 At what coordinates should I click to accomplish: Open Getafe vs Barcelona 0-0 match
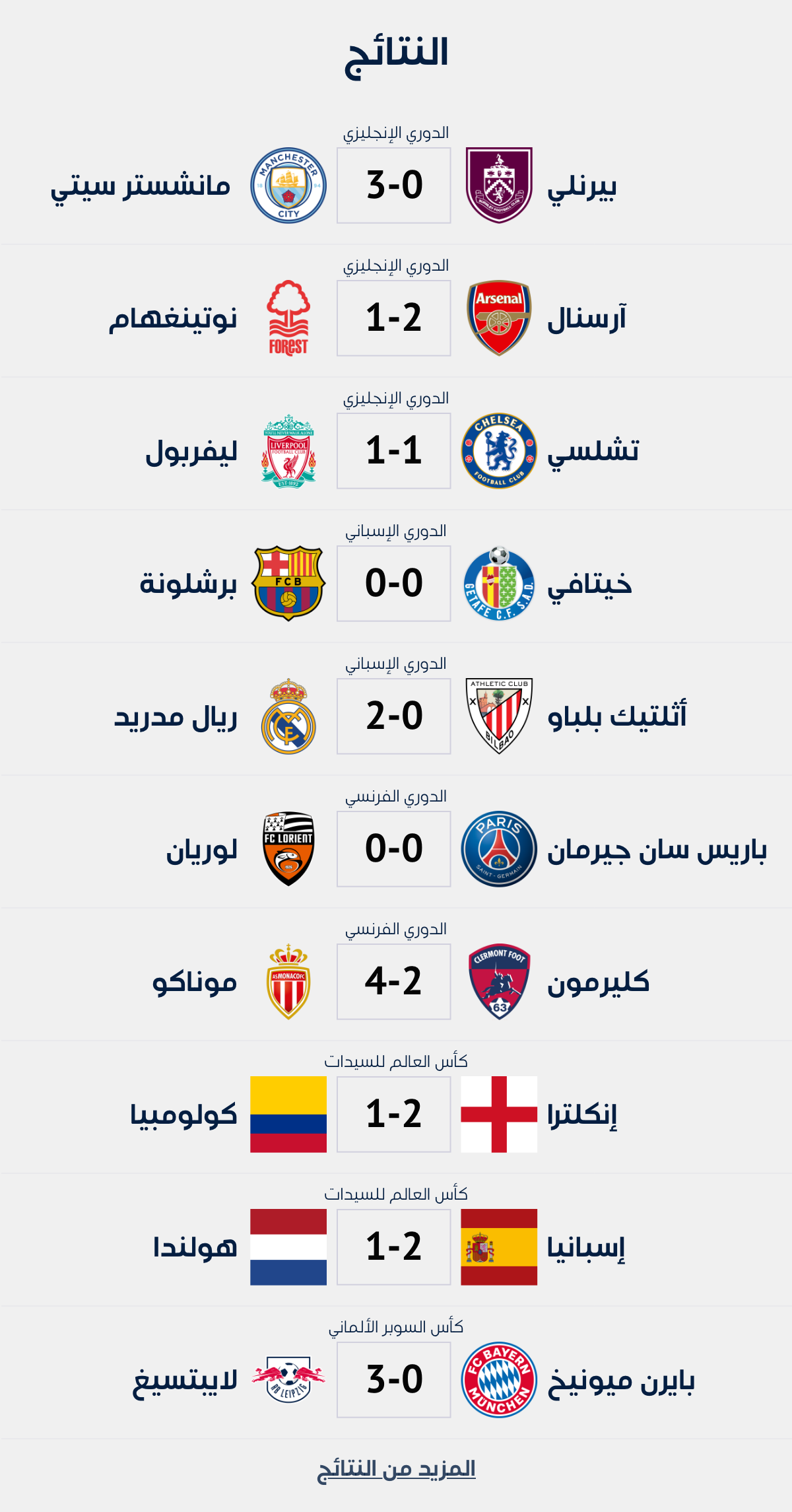[394, 584]
